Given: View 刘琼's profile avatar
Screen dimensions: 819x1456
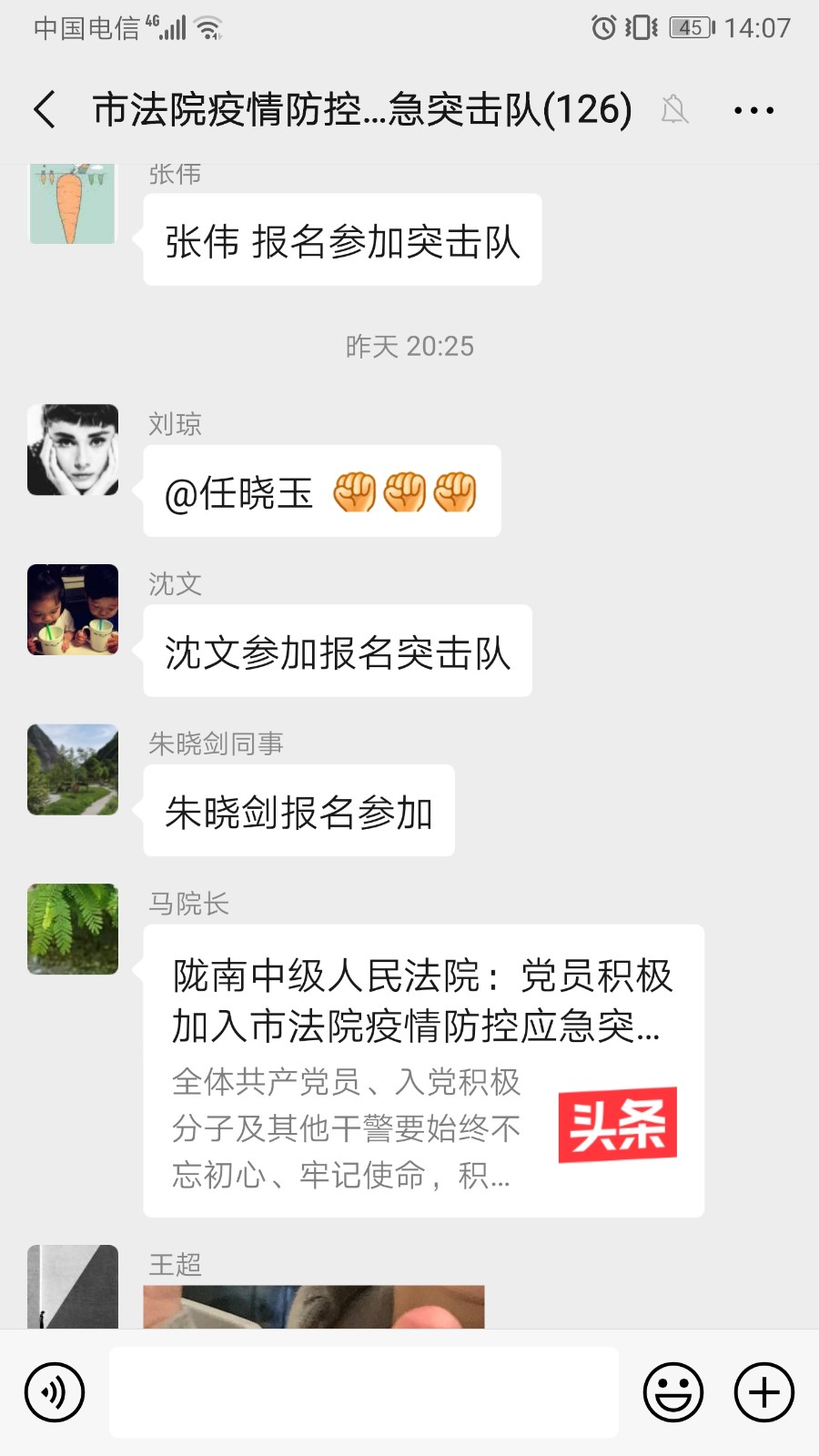Looking at the screenshot, I should click(x=73, y=450).
